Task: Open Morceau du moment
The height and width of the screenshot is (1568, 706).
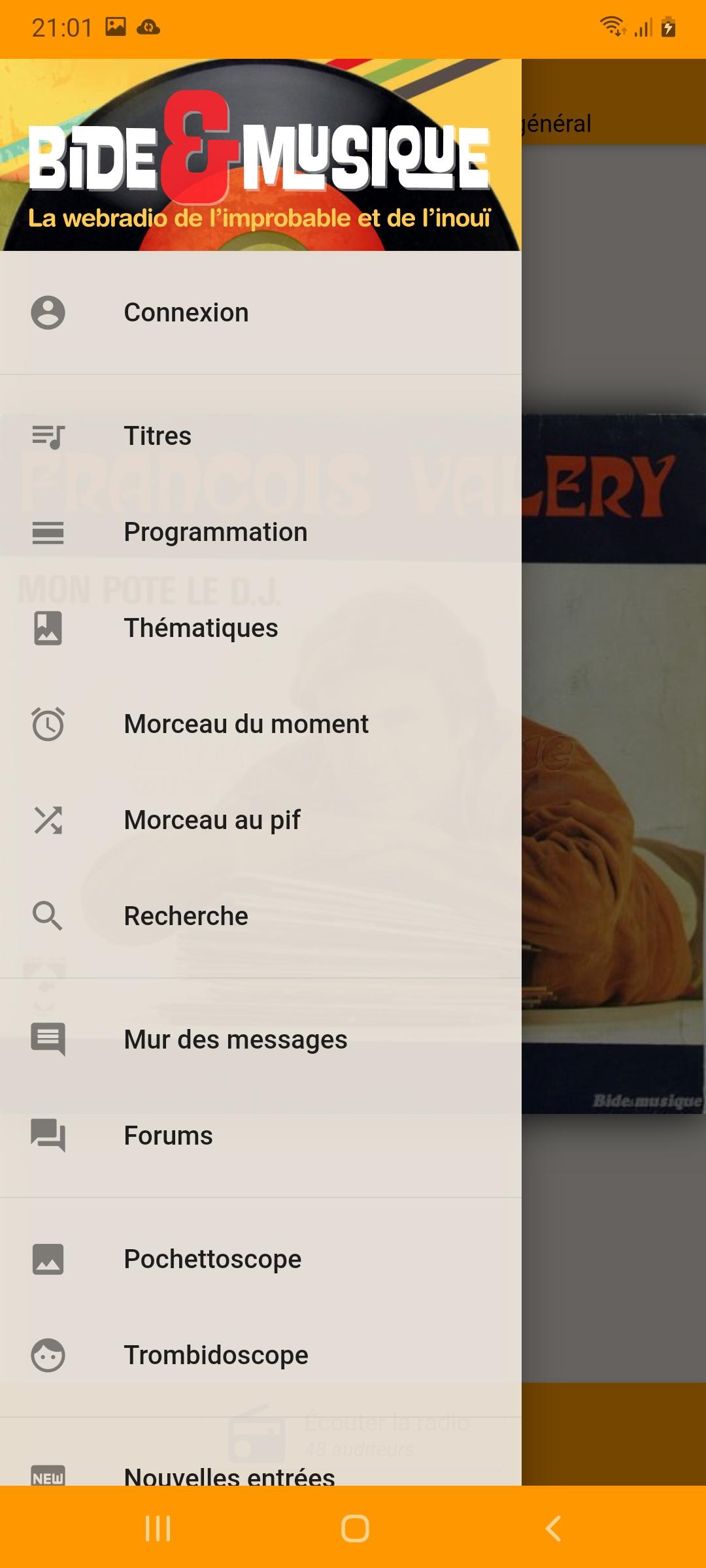Action: tap(246, 724)
